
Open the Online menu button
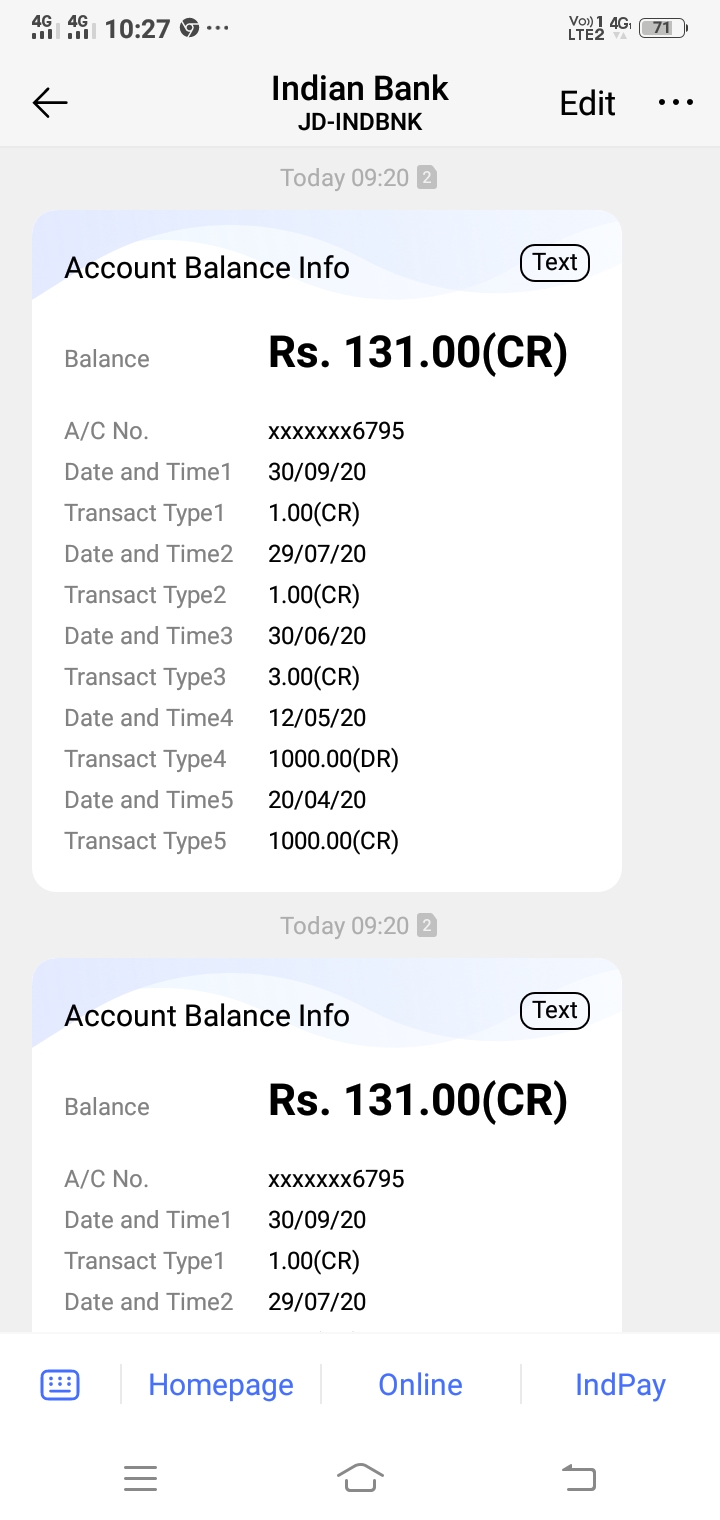pos(421,1385)
